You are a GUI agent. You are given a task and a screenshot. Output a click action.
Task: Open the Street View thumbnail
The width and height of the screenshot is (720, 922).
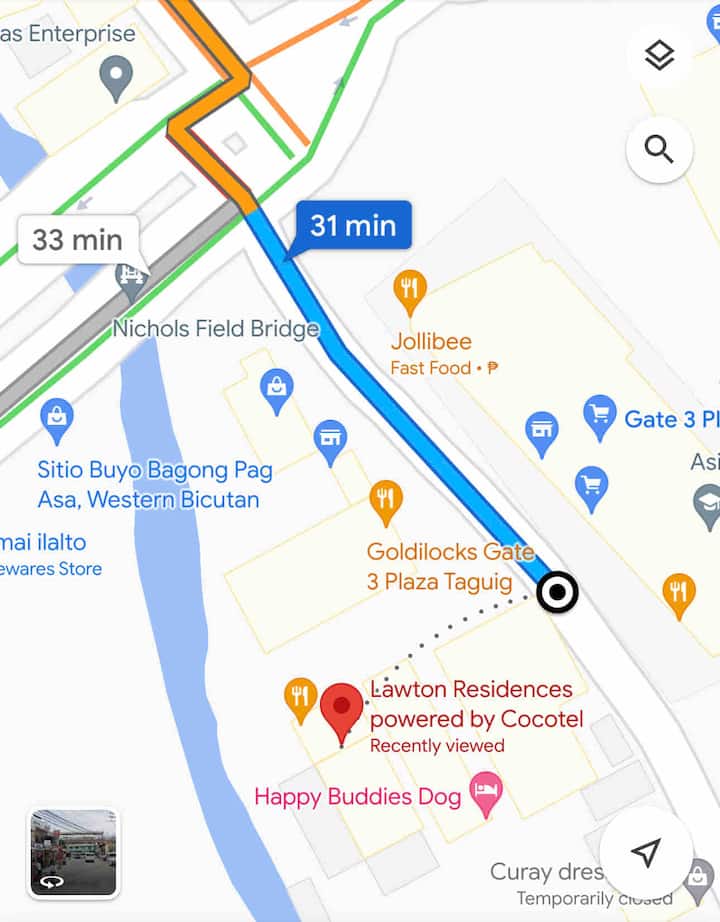pyautogui.click(x=73, y=853)
